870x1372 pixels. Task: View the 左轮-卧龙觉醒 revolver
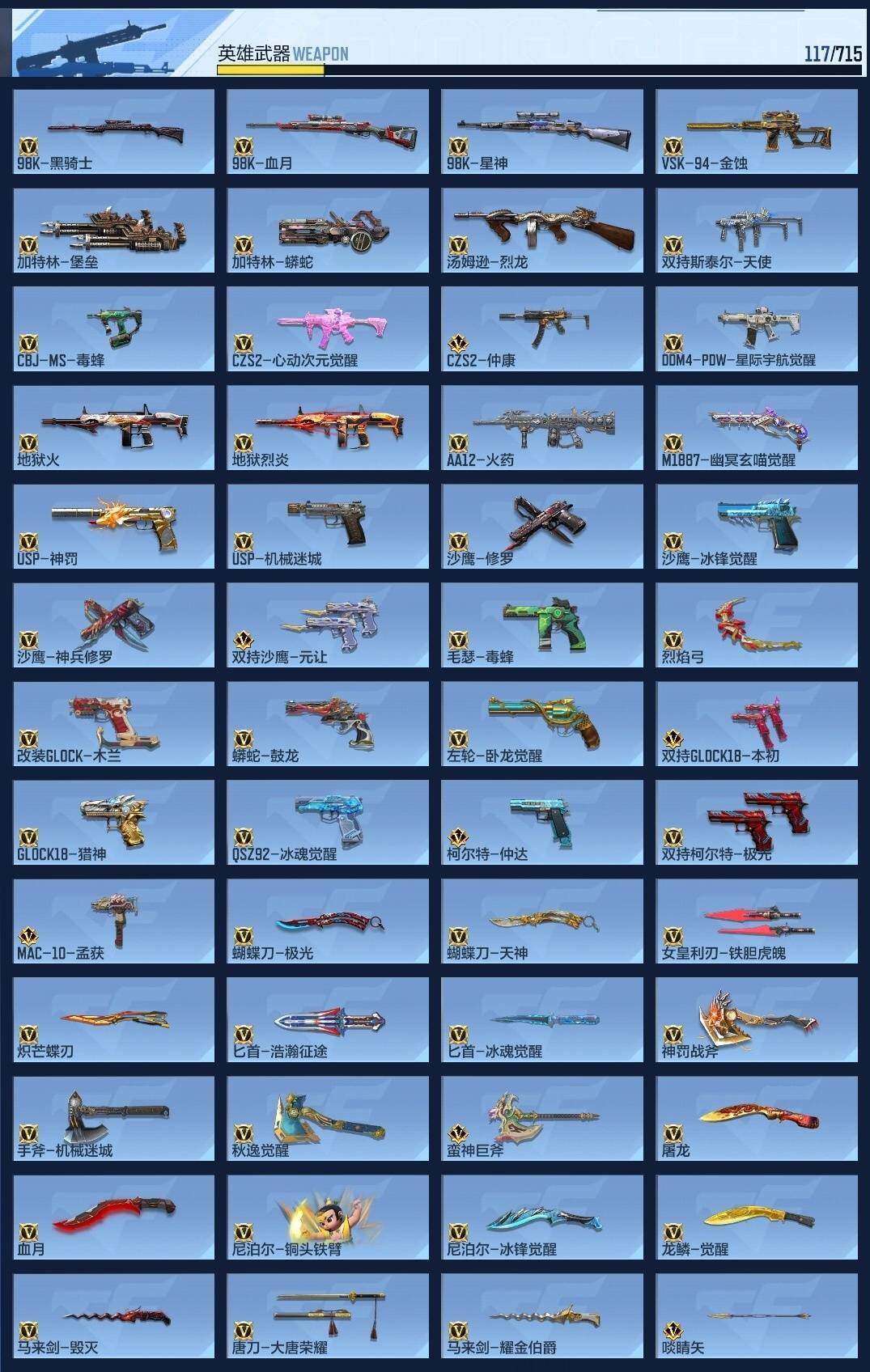(542, 724)
